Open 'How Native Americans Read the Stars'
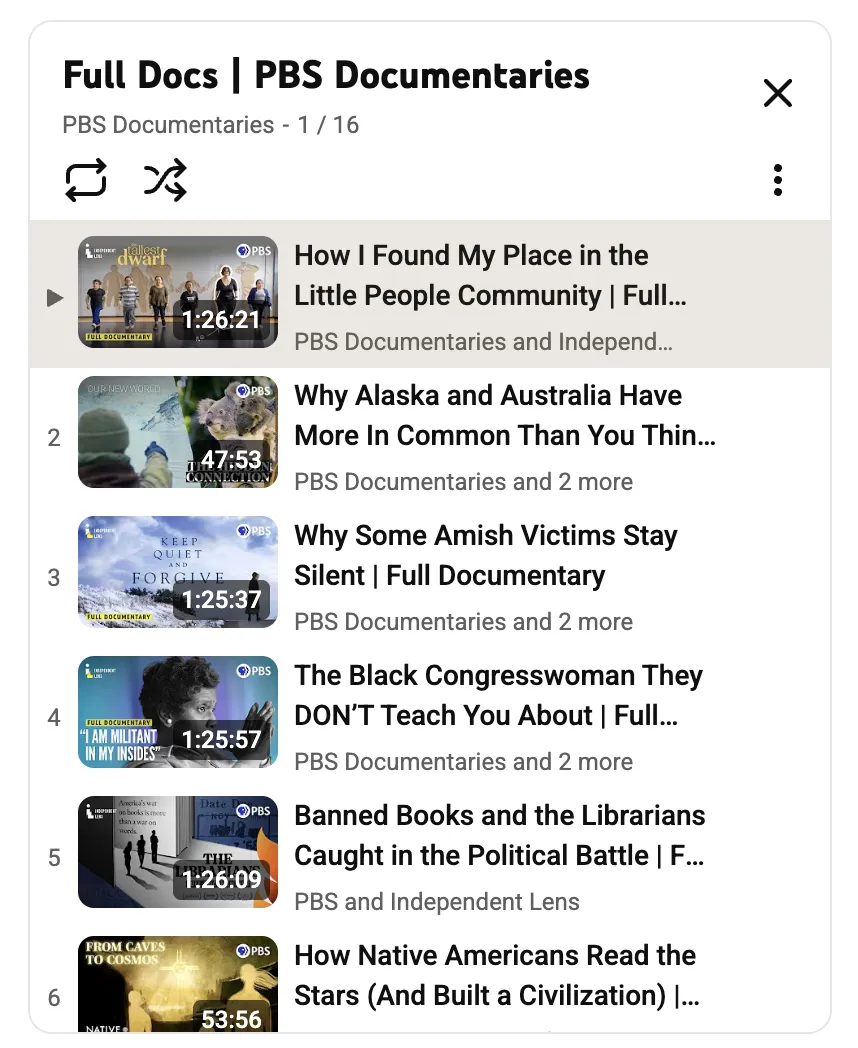Image resolution: width=858 pixels, height=1048 pixels. (x=494, y=975)
